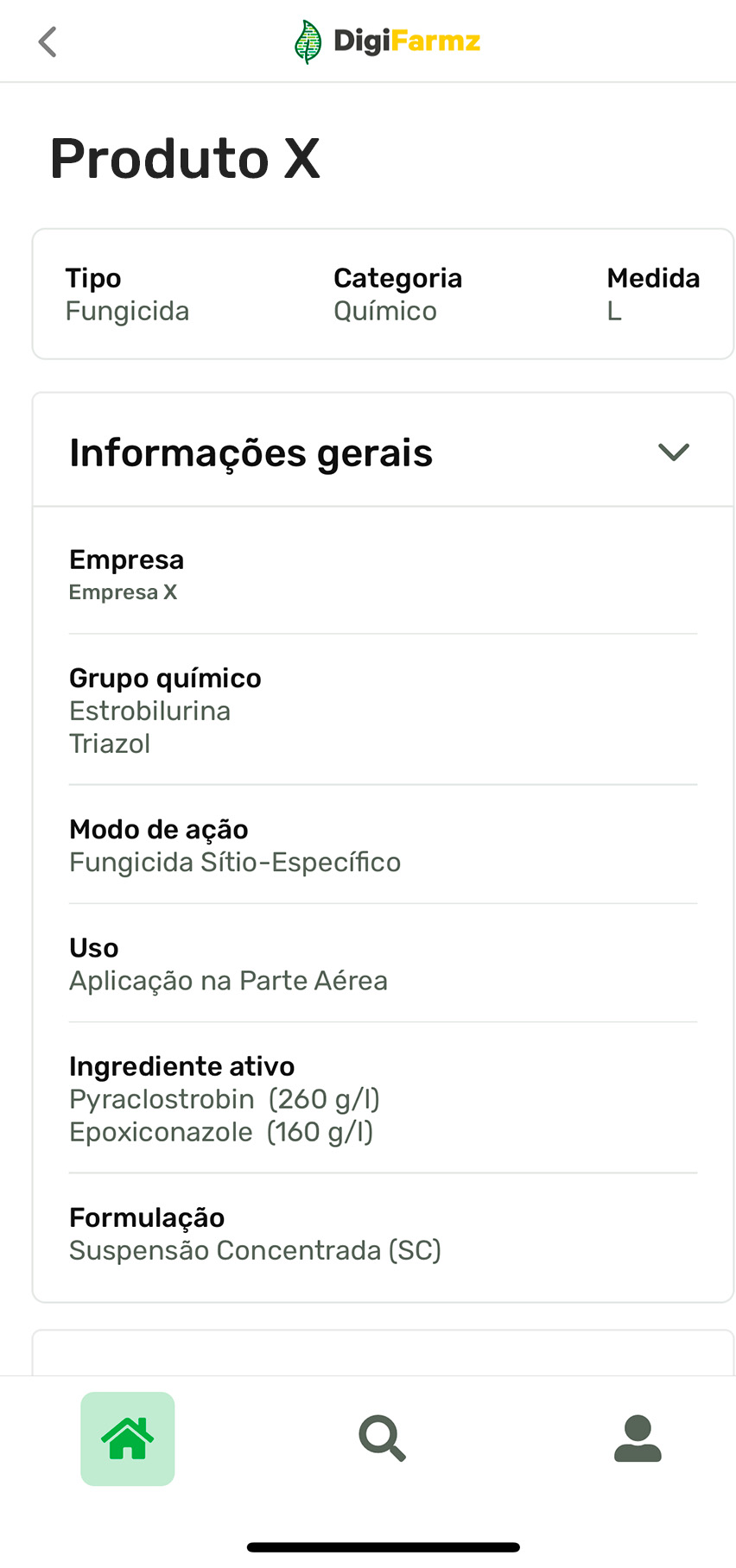736x1568 pixels.
Task: Tap the chevron next to Informações gerais
Action: 673,452
